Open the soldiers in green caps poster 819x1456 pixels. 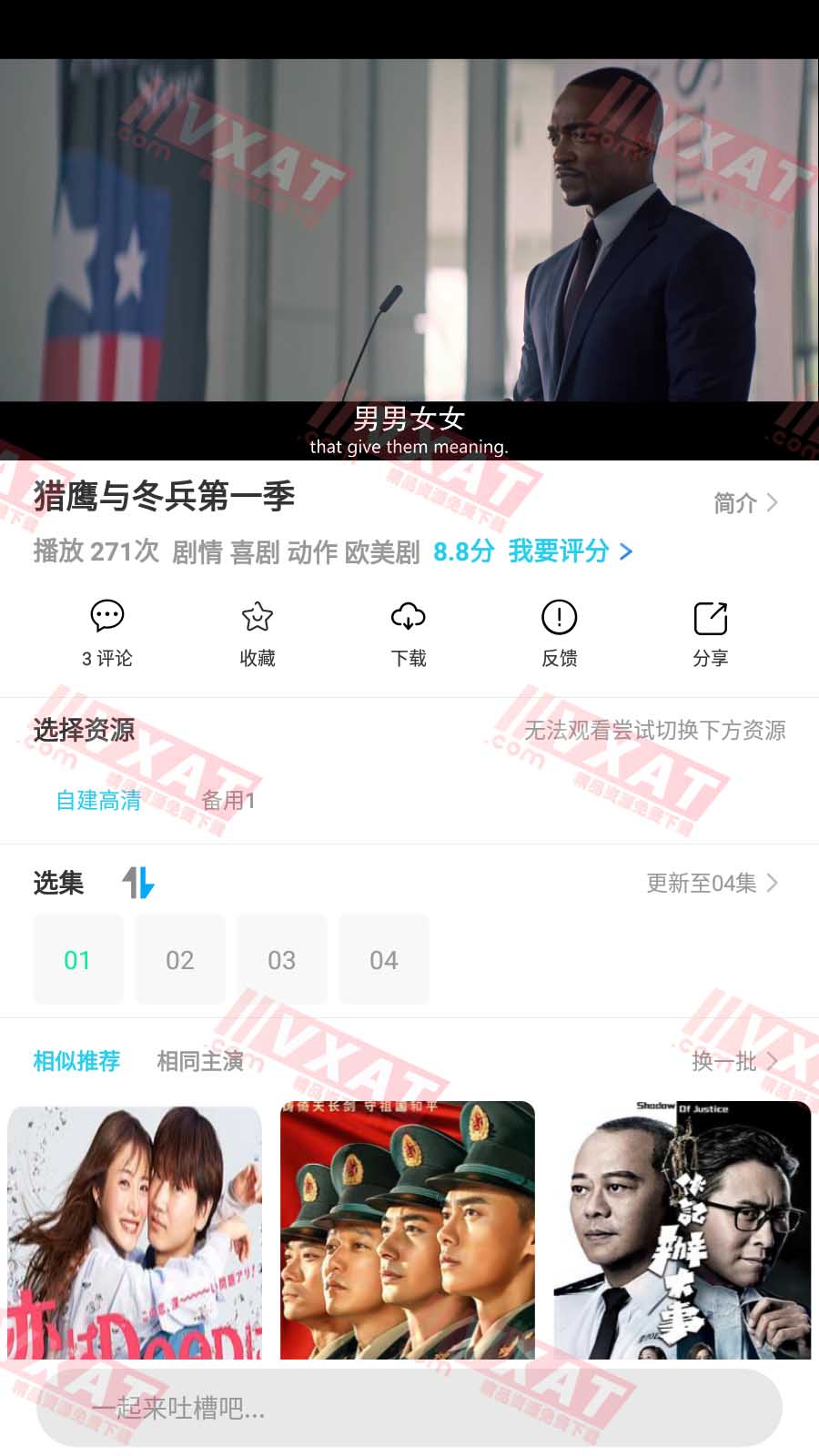pos(408,1230)
